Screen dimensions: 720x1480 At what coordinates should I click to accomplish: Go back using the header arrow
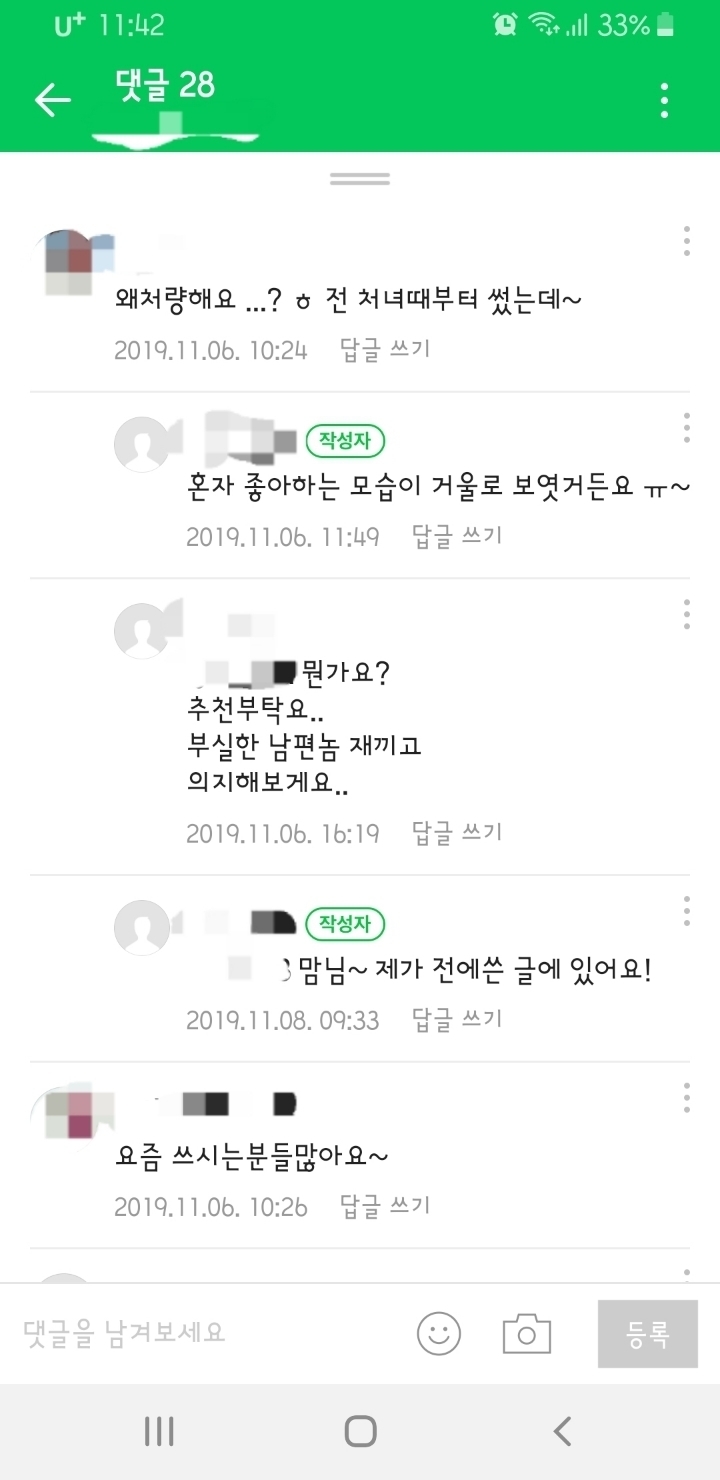[x=53, y=100]
